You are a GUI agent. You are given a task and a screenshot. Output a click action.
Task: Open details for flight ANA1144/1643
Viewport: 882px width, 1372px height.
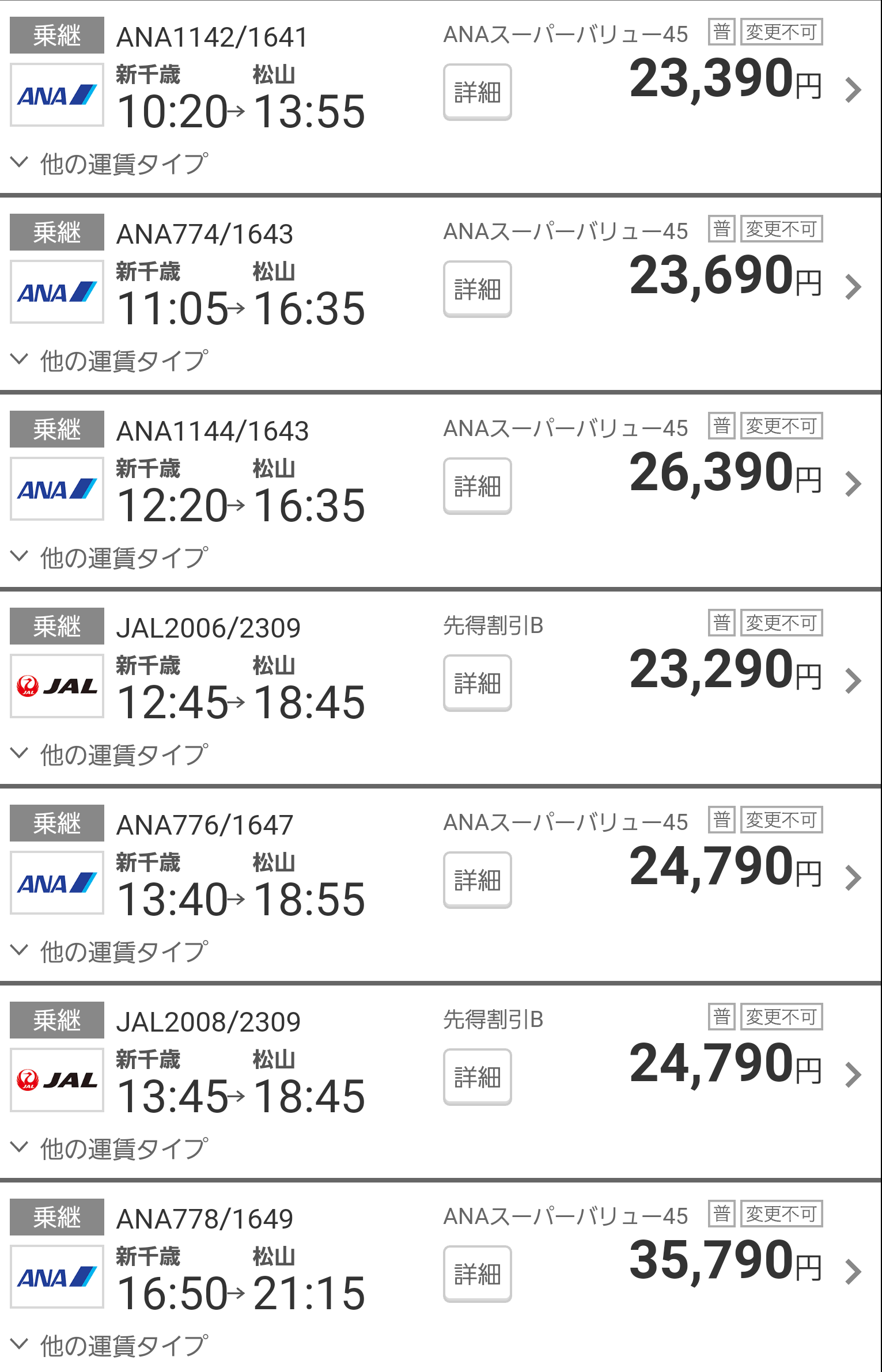(x=477, y=486)
